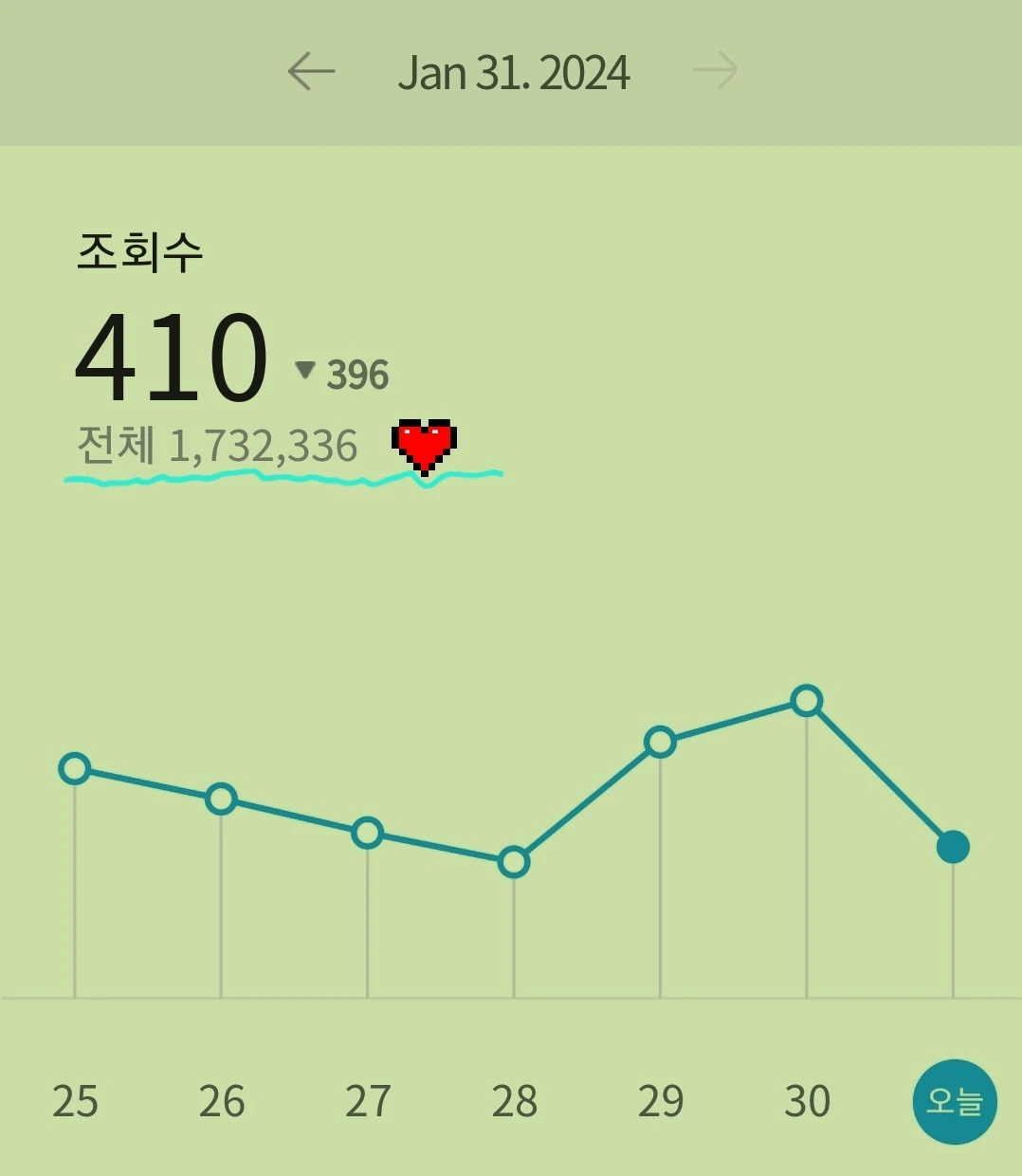Select day 26 on the views chart
1022x1176 pixels.
click(x=222, y=1101)
